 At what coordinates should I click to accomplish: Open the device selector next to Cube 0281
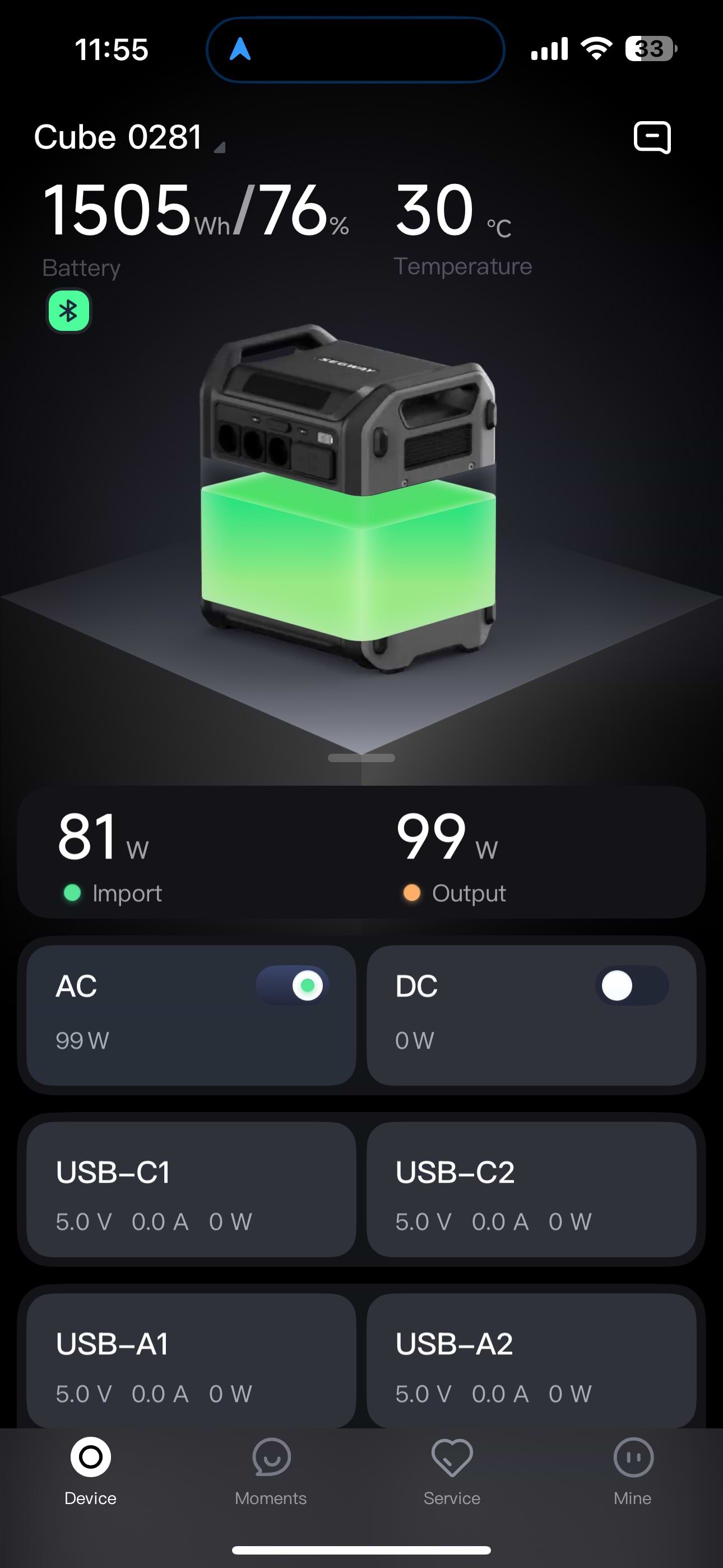[x=219, y=145]
